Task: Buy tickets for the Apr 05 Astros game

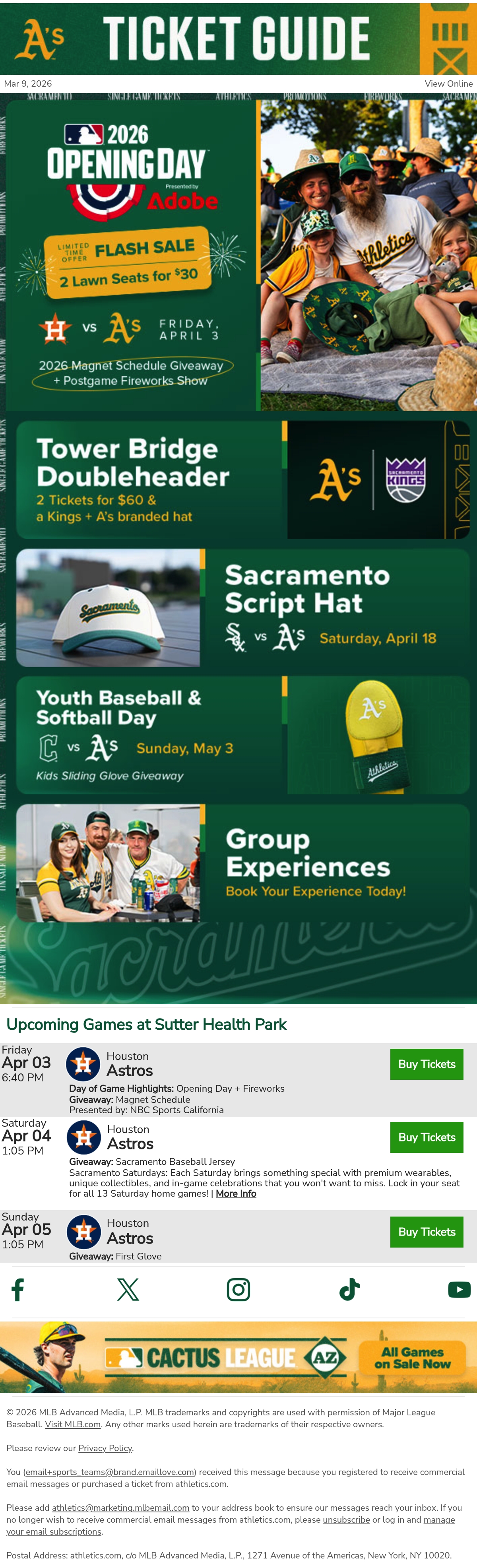Action: (x=427, y=1231)
